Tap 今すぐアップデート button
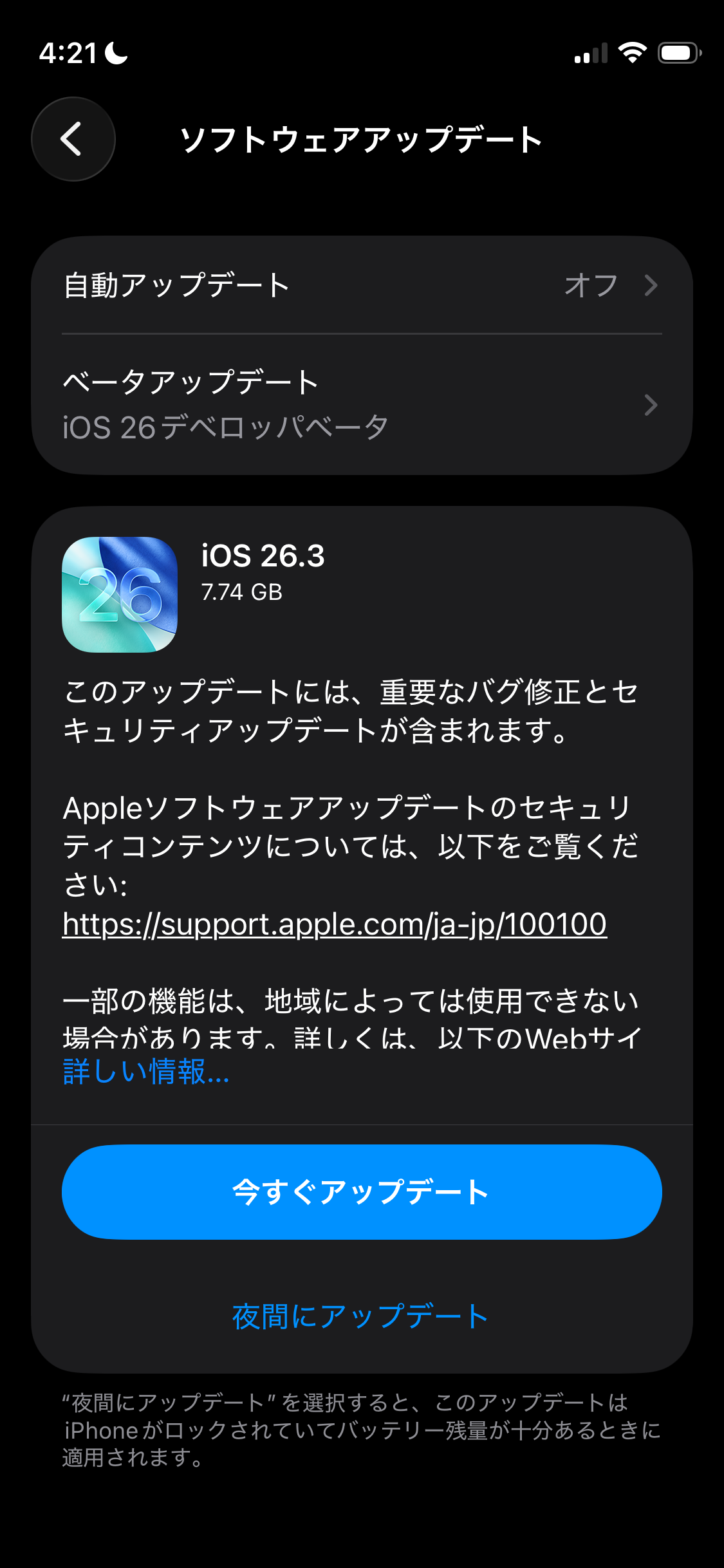724x1568 pixels. coord(362,1192)
